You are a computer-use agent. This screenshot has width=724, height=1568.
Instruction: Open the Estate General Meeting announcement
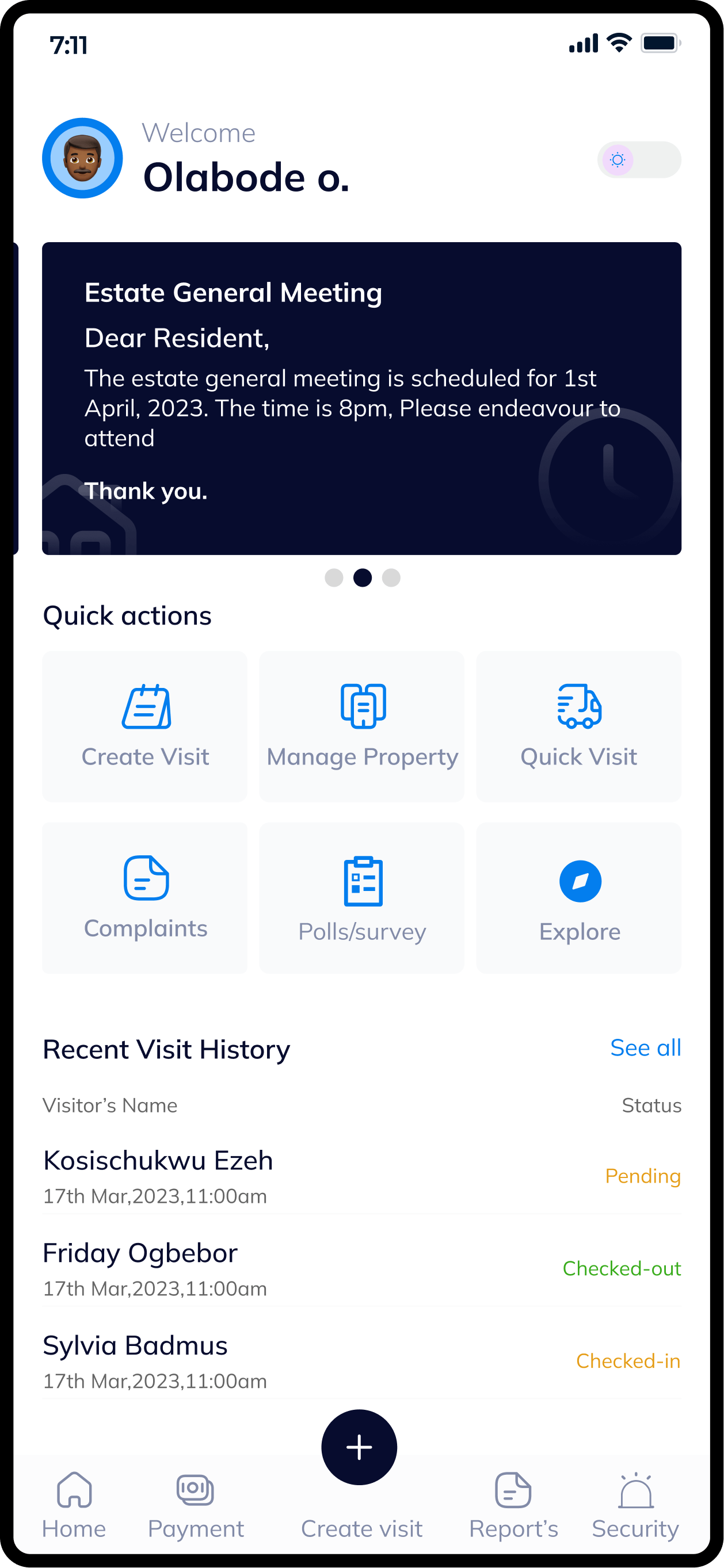361,398
